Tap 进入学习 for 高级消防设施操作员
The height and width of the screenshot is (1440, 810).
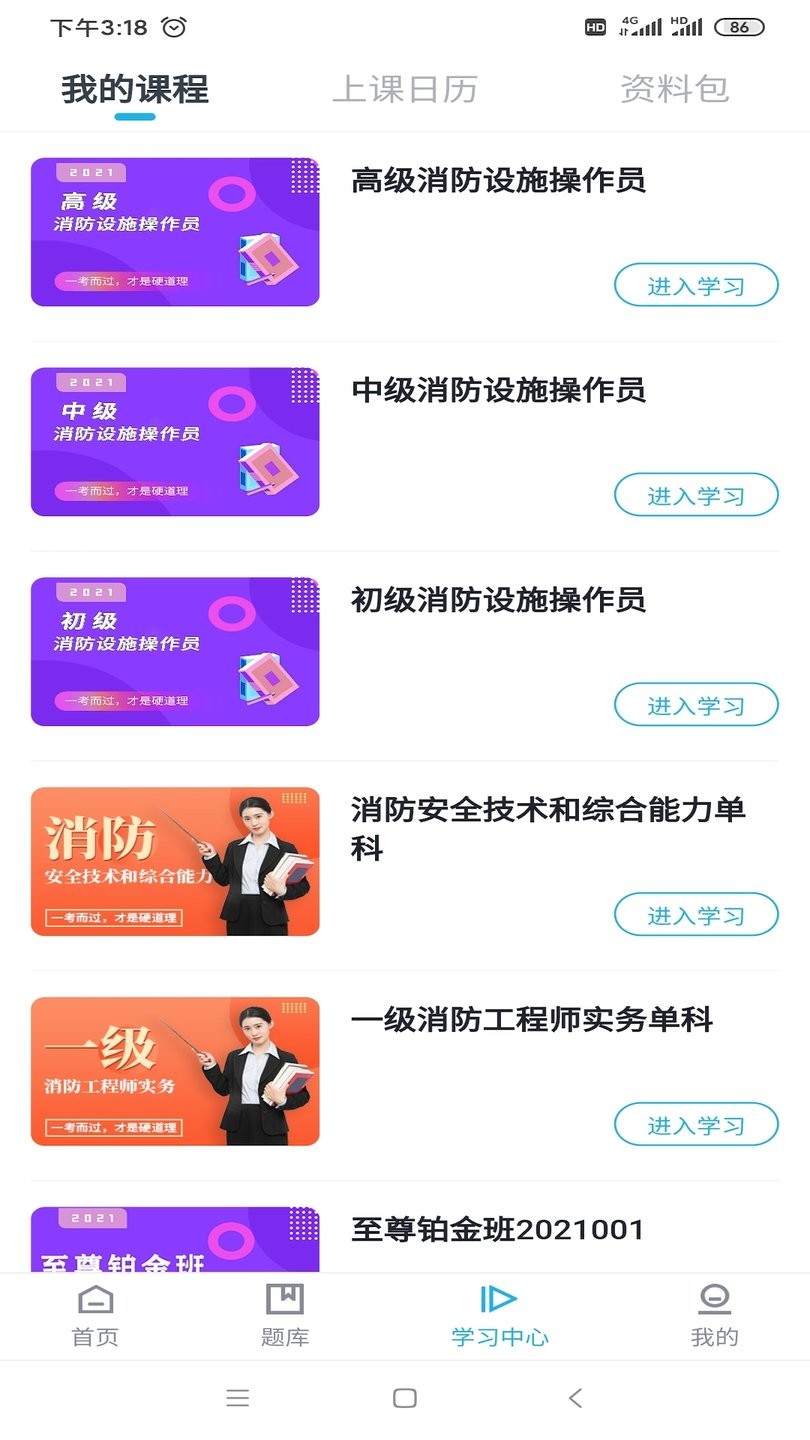[x=696, y=284]
